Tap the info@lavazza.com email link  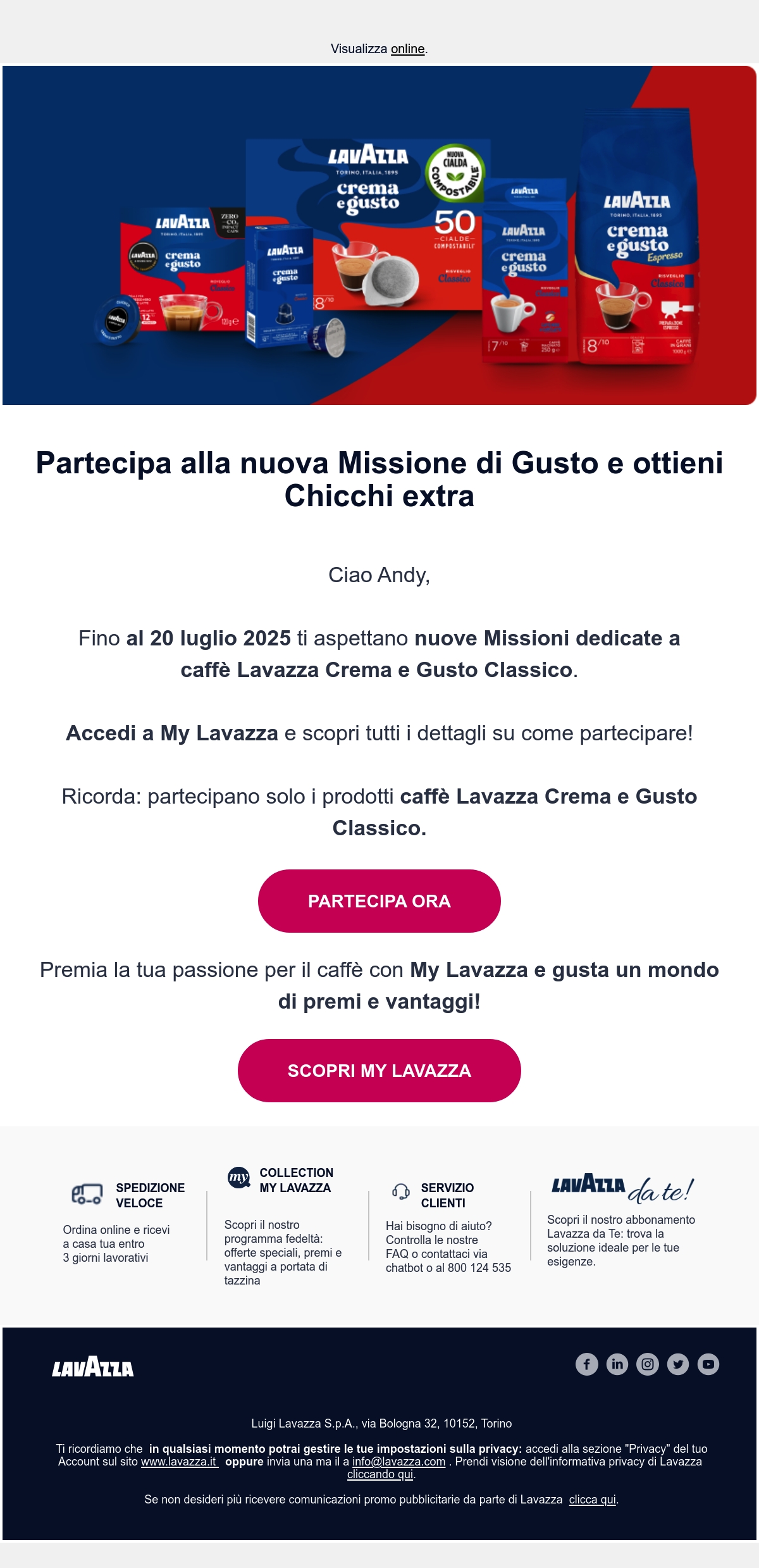click(x=399, y=1461)
